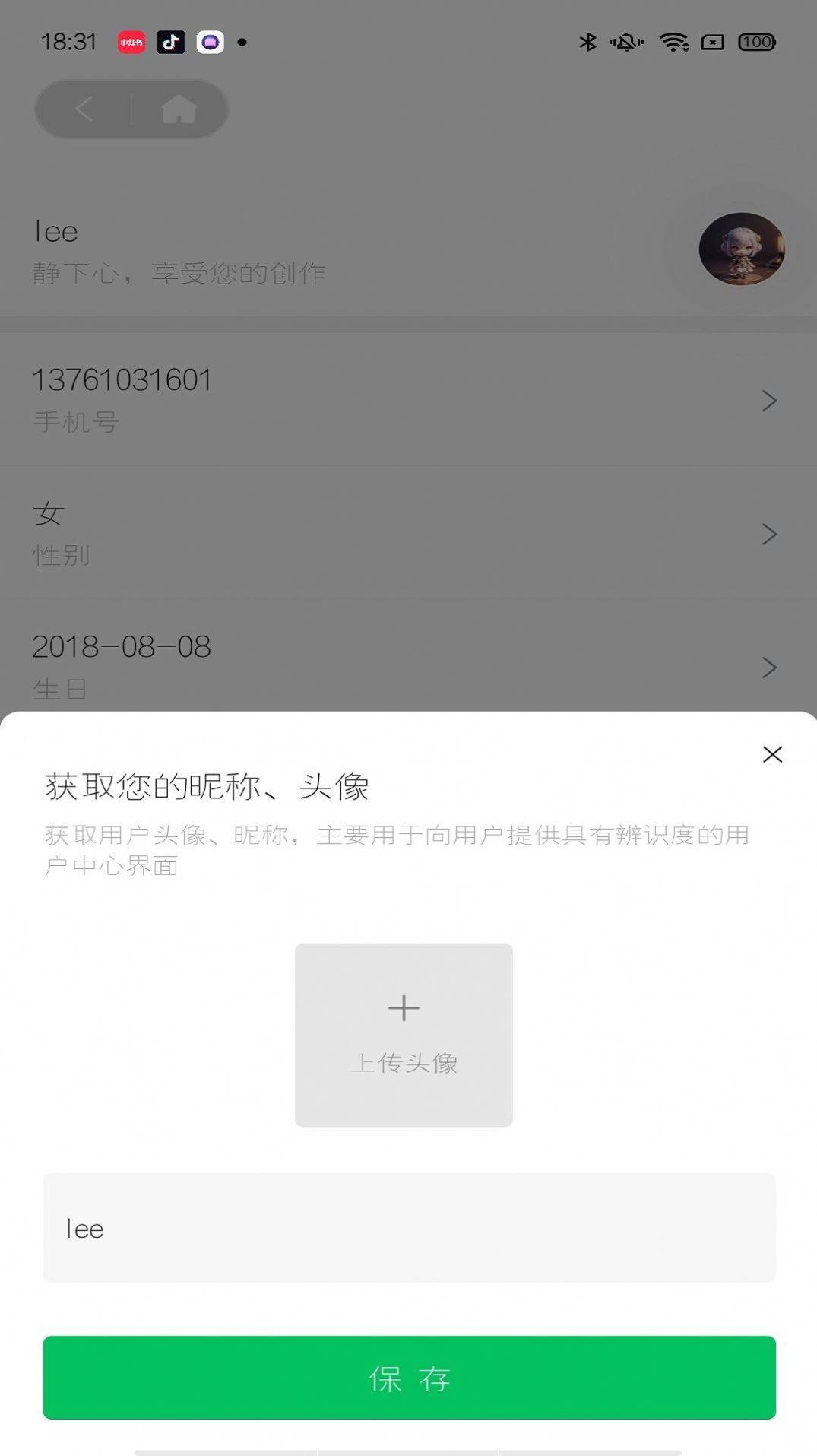
Task: Tap the muted notifications status icon
Action: click(x=625, y=42)
